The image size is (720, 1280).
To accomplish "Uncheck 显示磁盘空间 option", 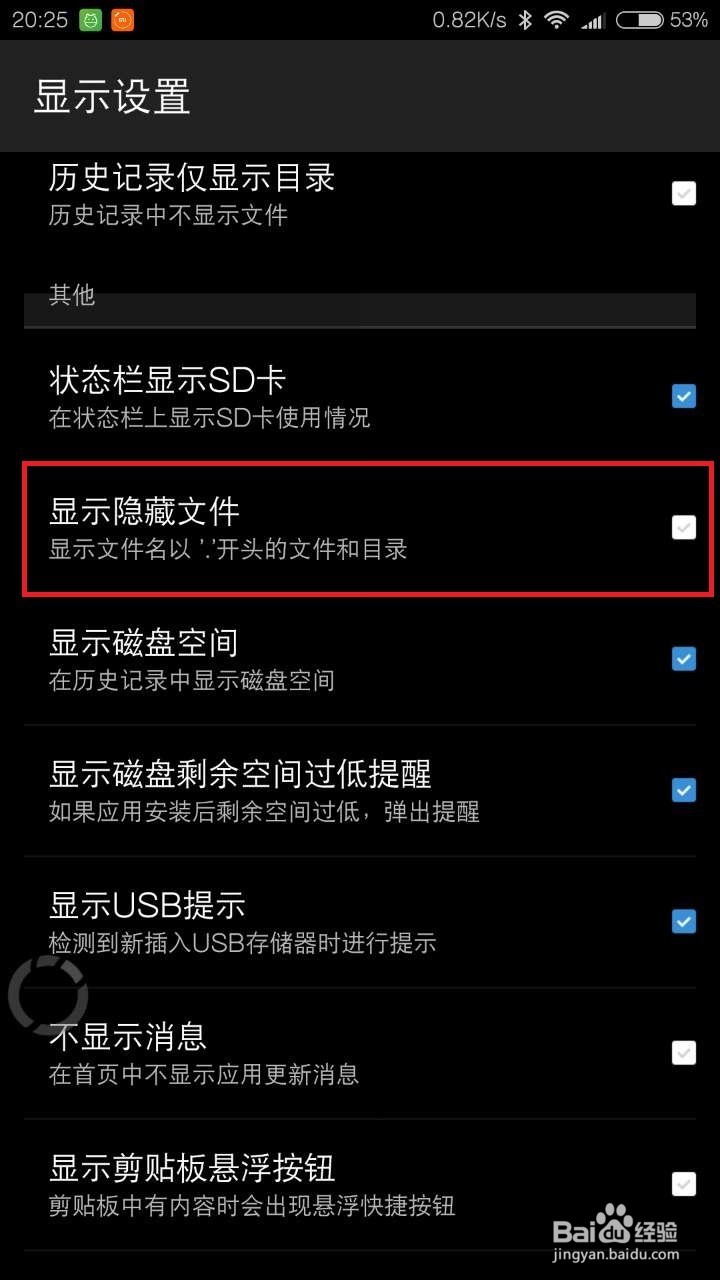I will pyautogui.click(x=683, y=658).
